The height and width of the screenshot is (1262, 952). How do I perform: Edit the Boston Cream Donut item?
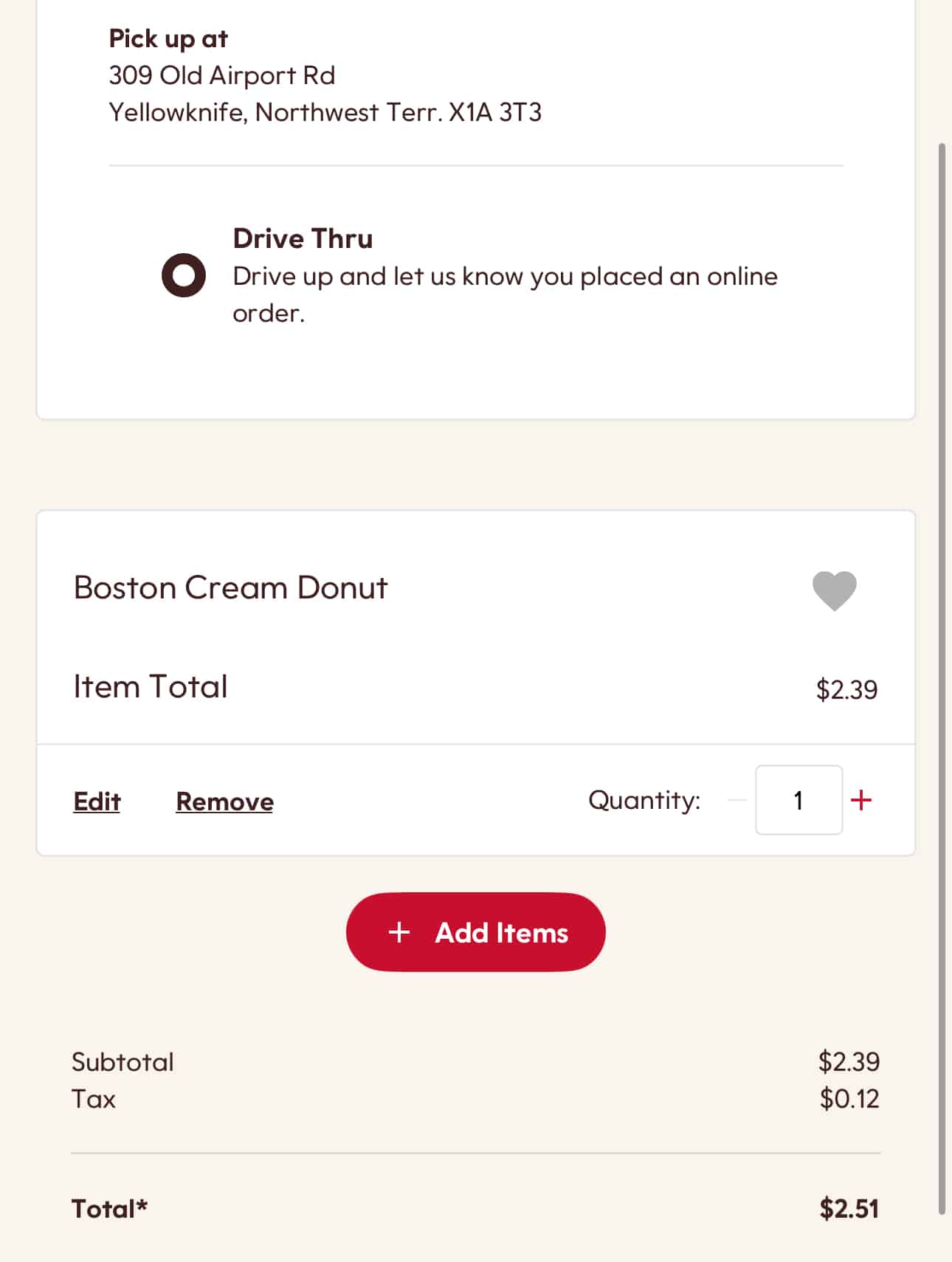(97, 801)
